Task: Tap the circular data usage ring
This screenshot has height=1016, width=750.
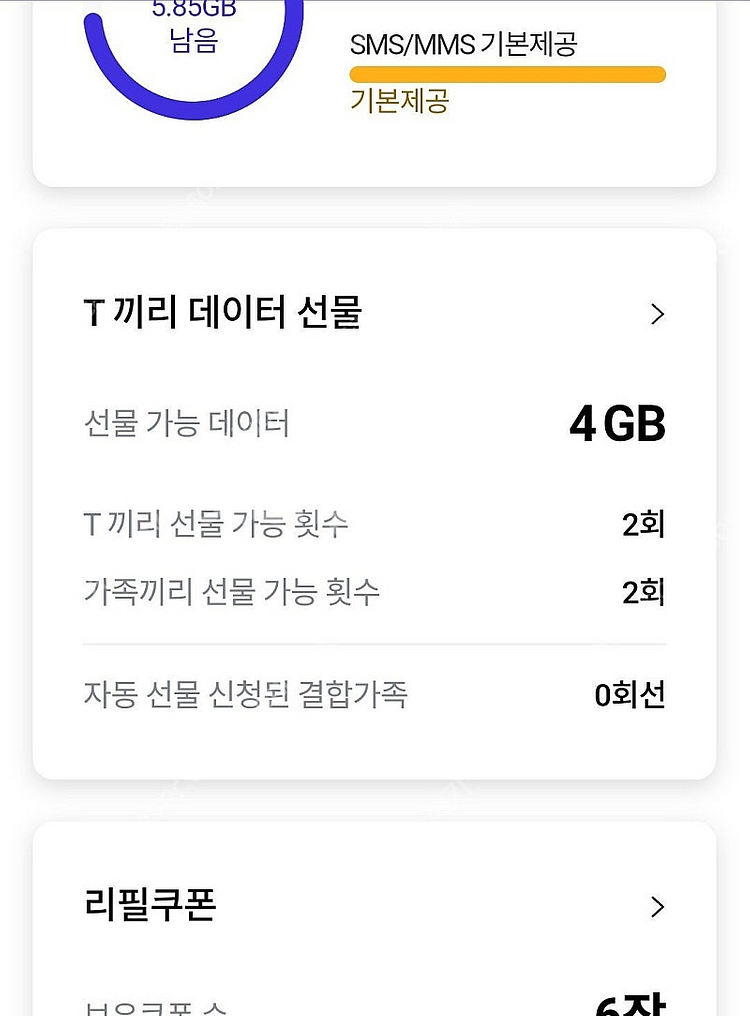Action: [x=193, y=60]
